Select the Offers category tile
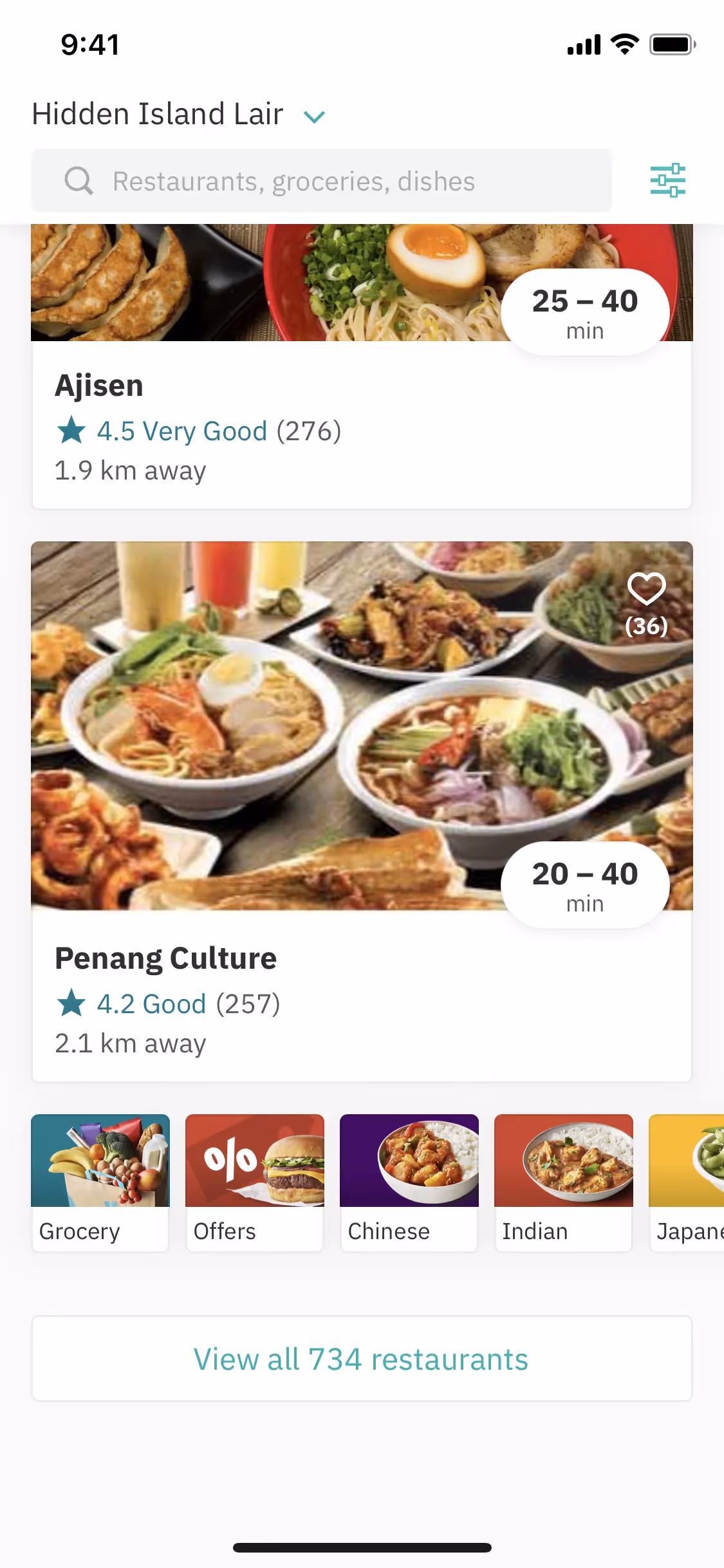Viewport: 724px width, 1568px height. point(255,1182)
